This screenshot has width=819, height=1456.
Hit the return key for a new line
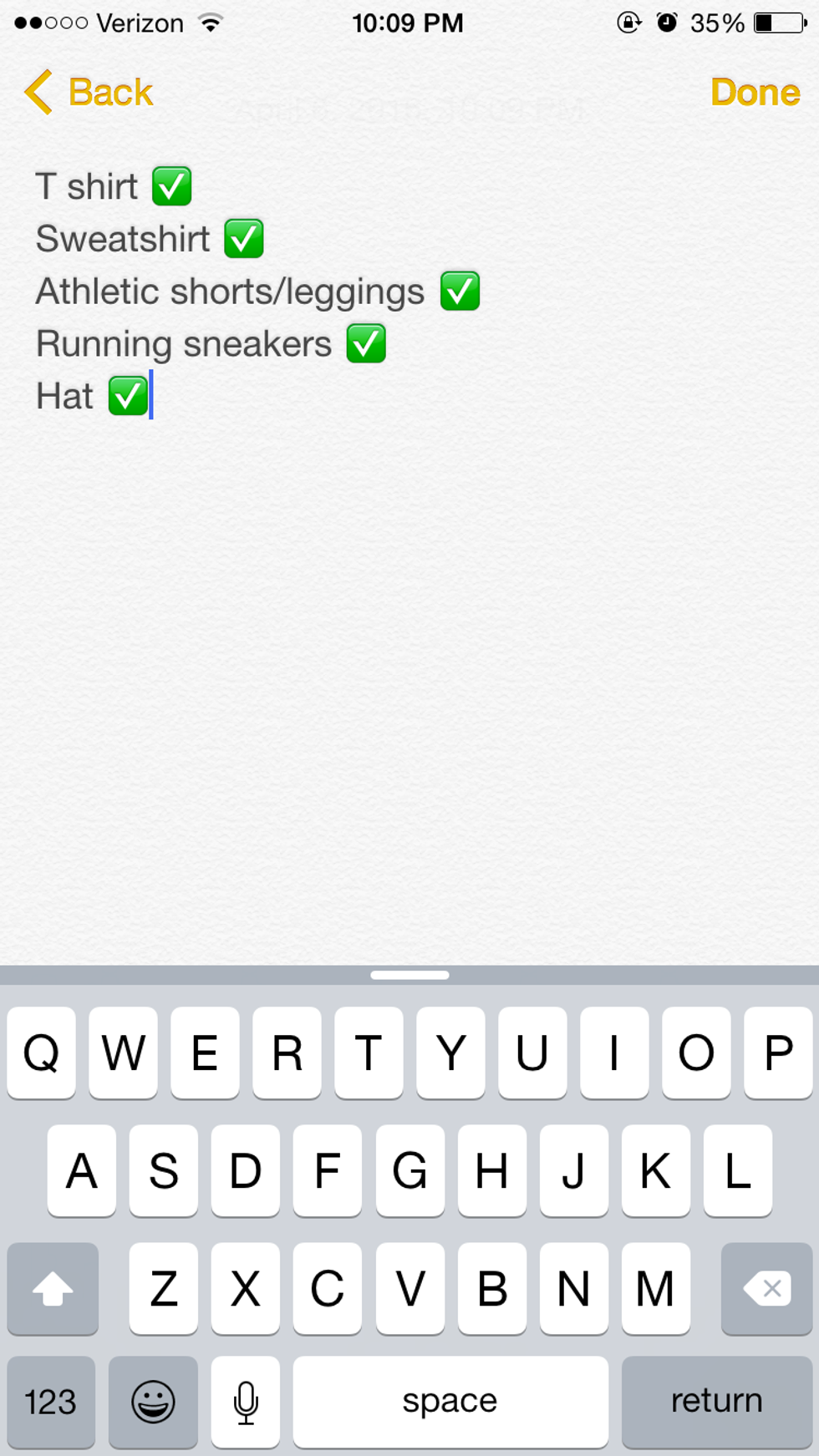(x=716, y=1401)
